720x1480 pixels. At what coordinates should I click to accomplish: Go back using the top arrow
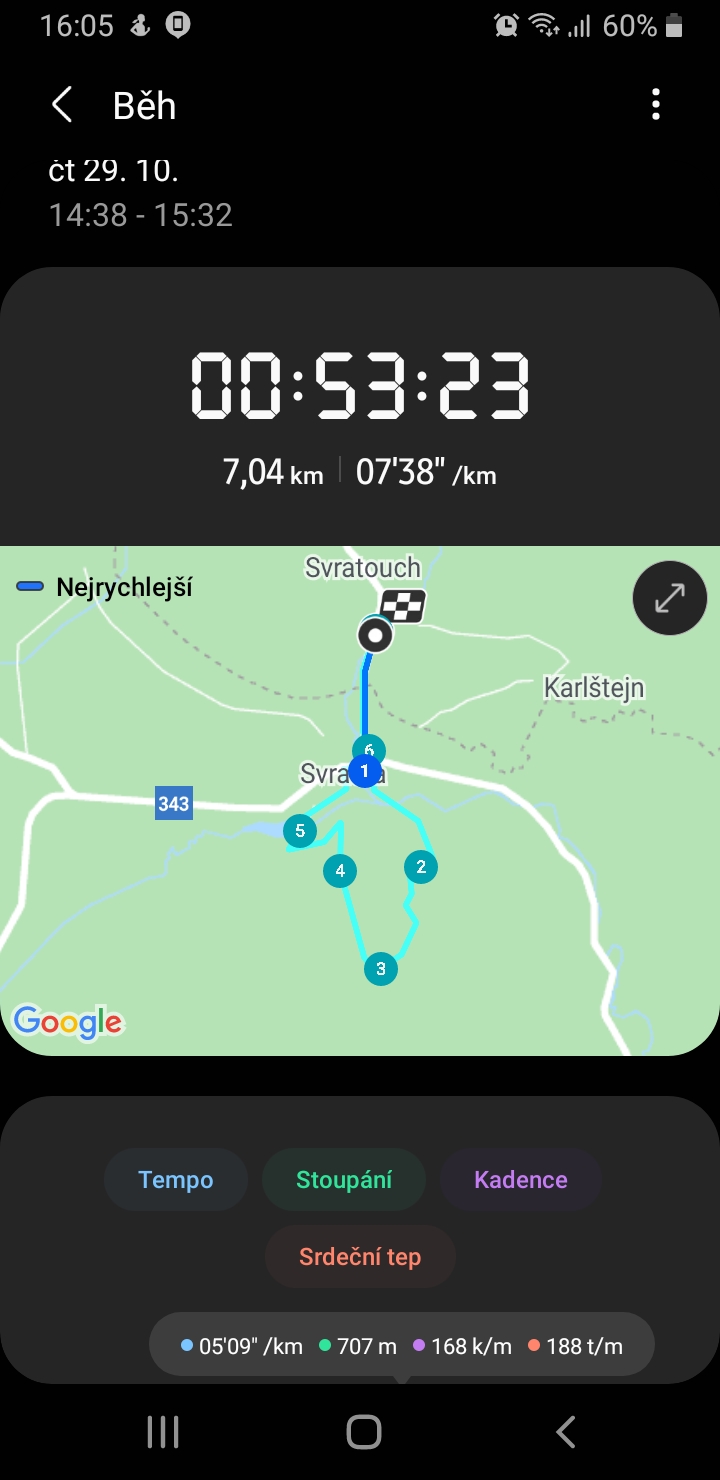(62, 105)
